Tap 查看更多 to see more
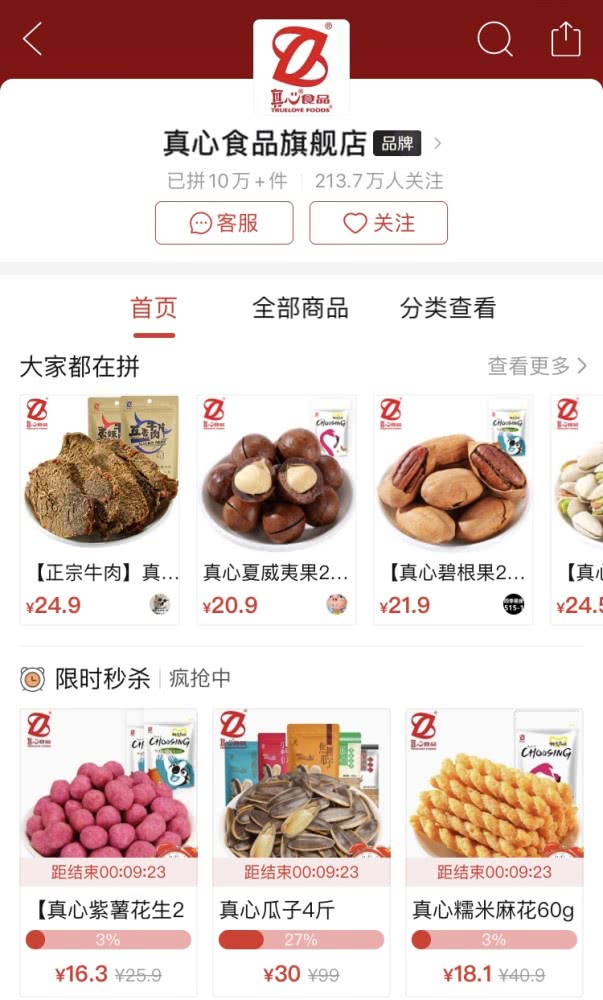The image size is (603, 1000). 537,366
